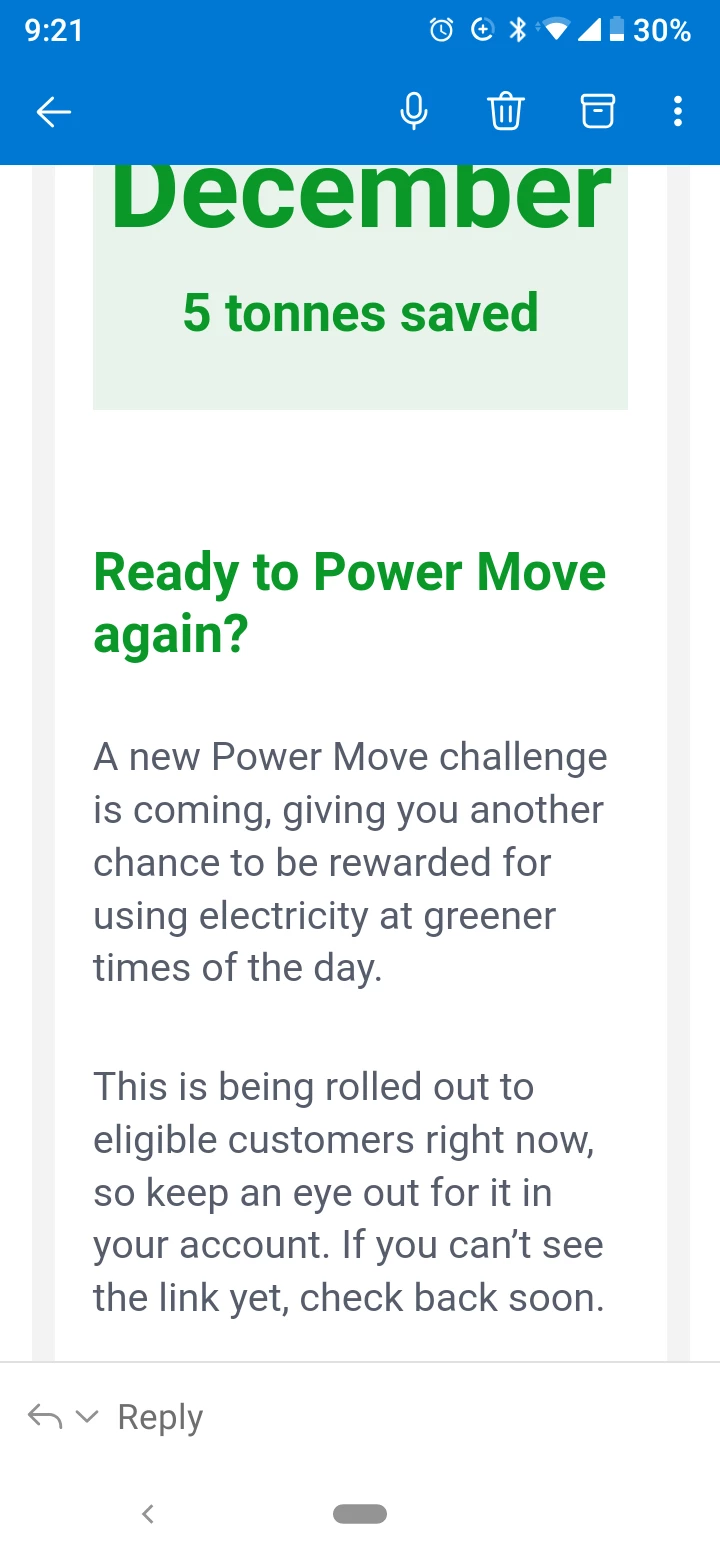Go back to the inbox
Screen dimensions: 720x1560
pos(54,112)
